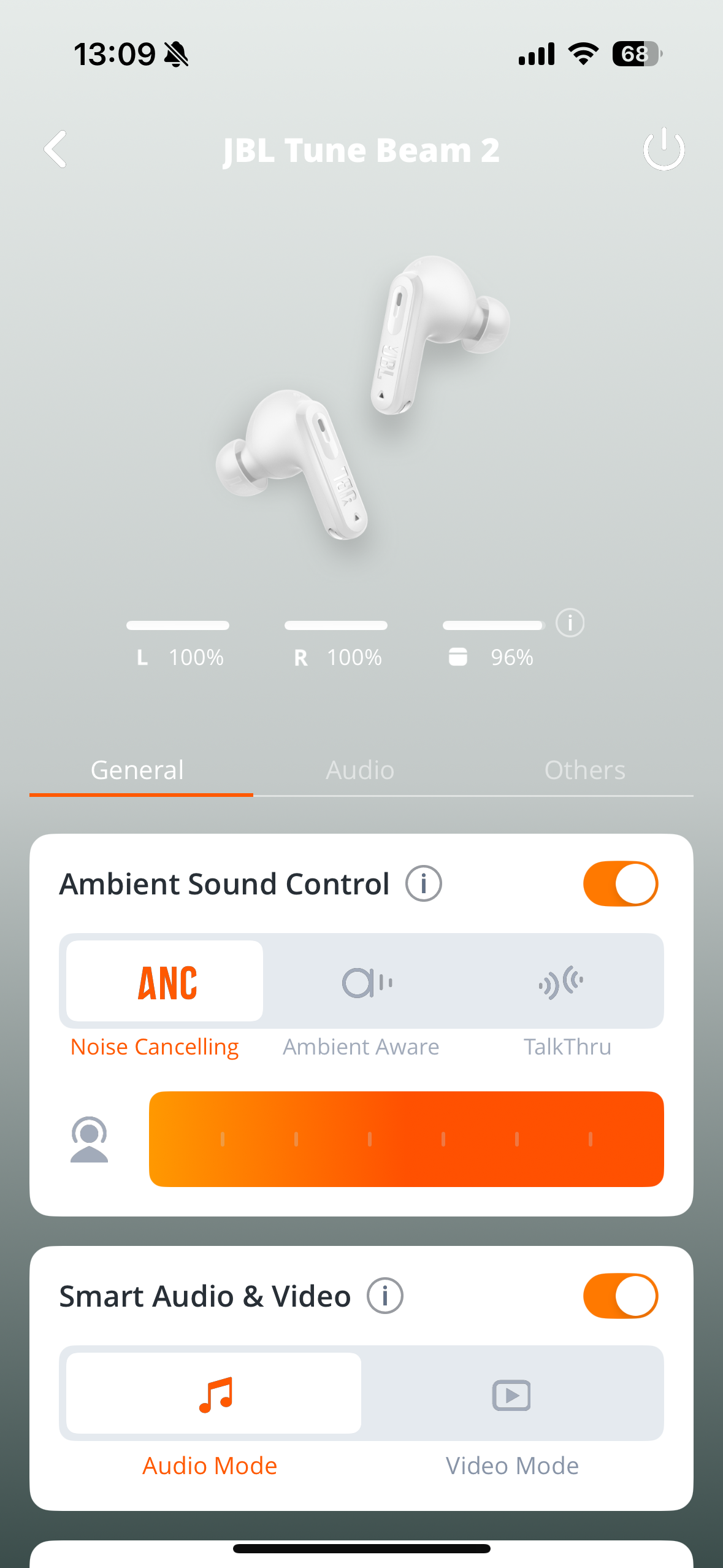
Task: Open info about Ambient Sound Control
Action: pos(423,884)
